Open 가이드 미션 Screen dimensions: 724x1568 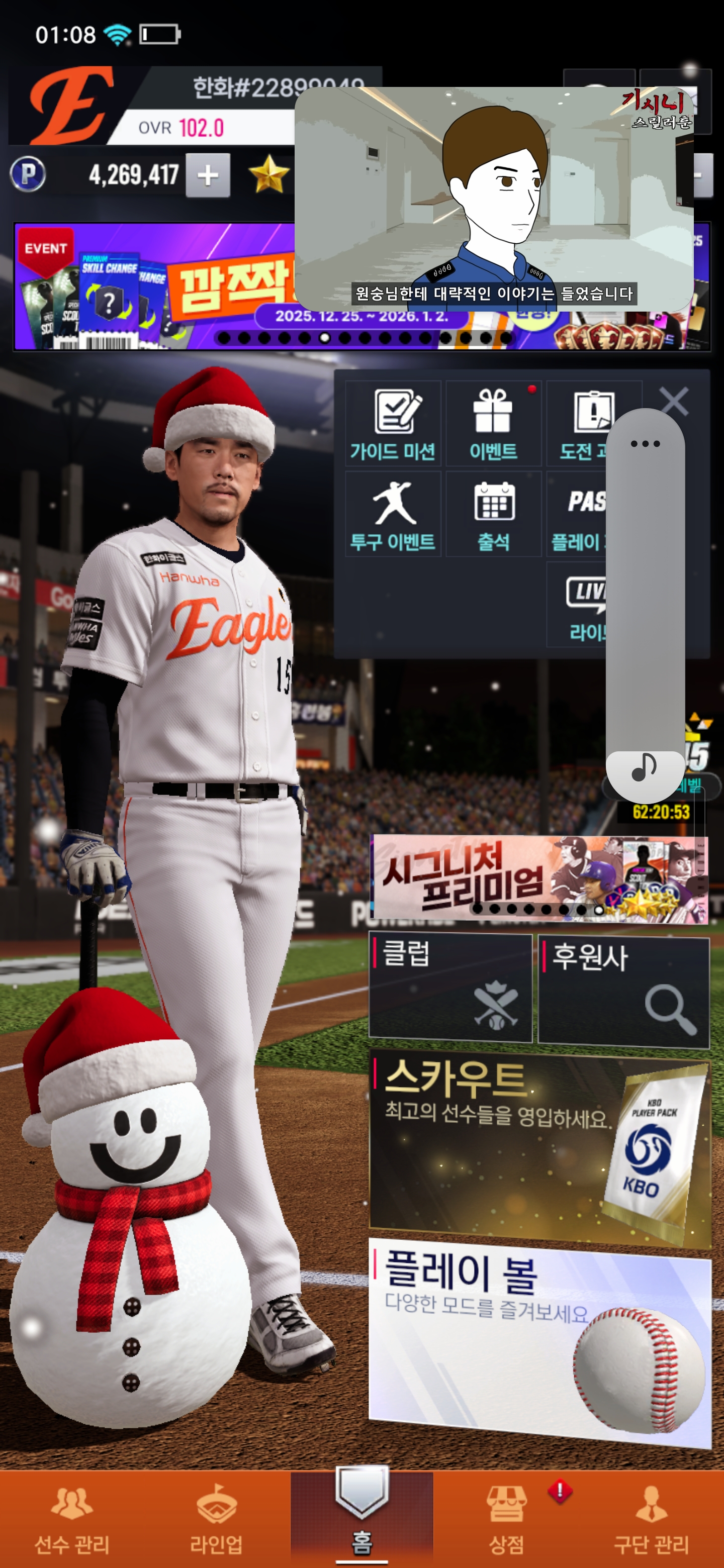(393, 424)
